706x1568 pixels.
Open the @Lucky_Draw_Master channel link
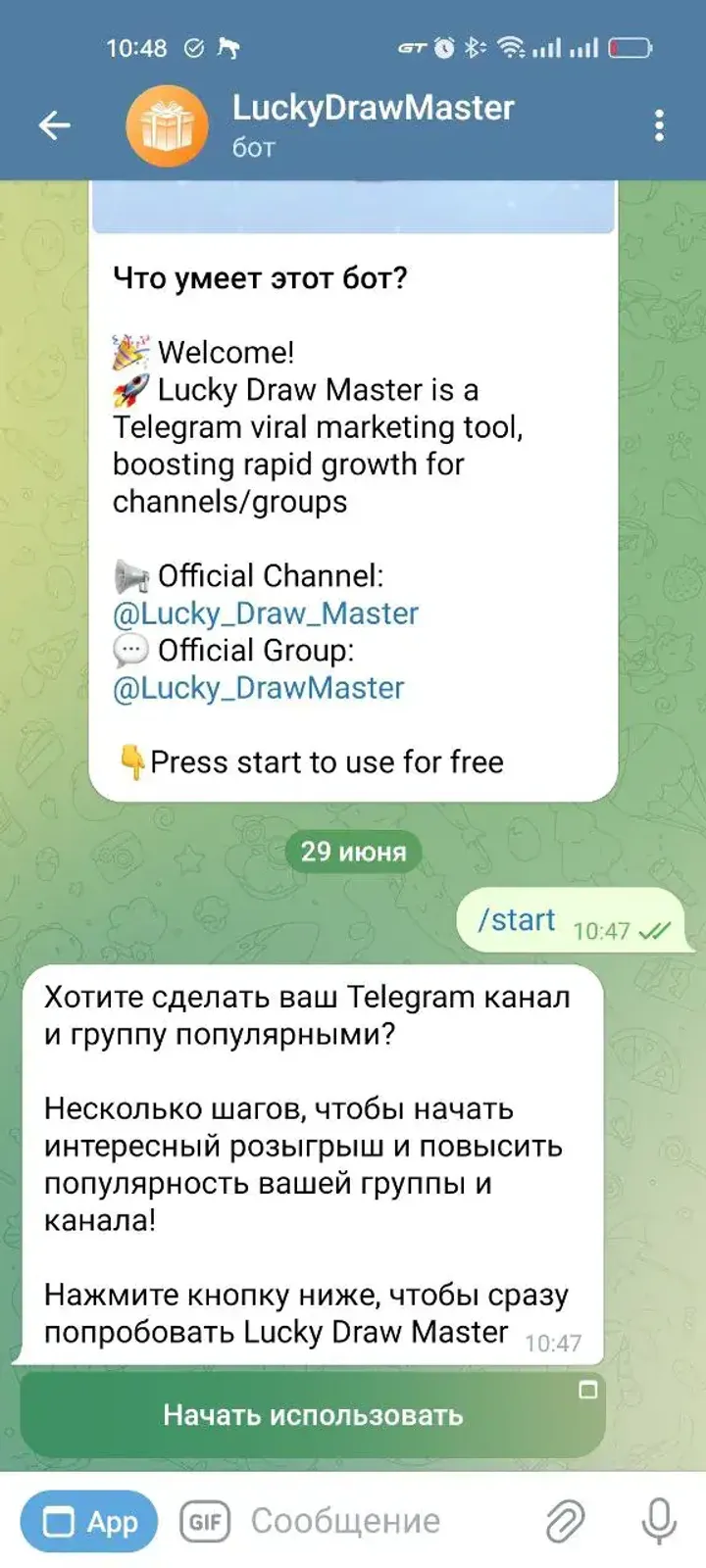coord(266,613)
